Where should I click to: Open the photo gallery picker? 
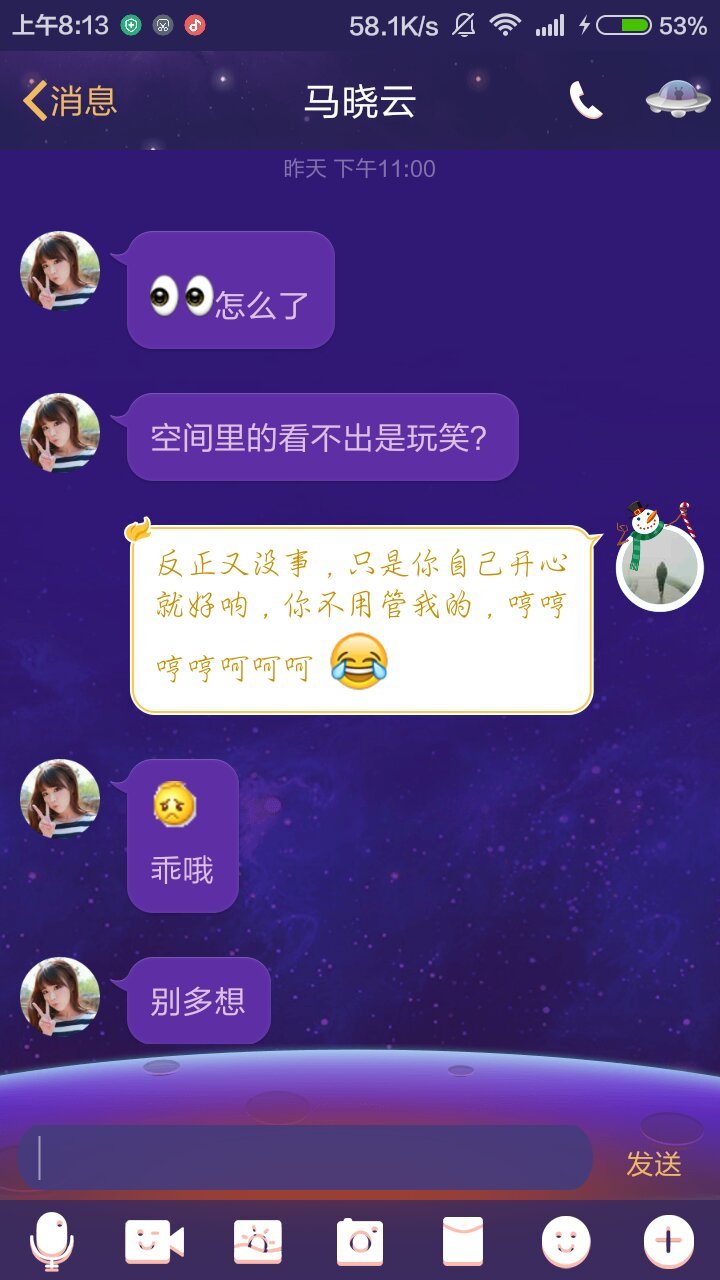(257, 1242)
